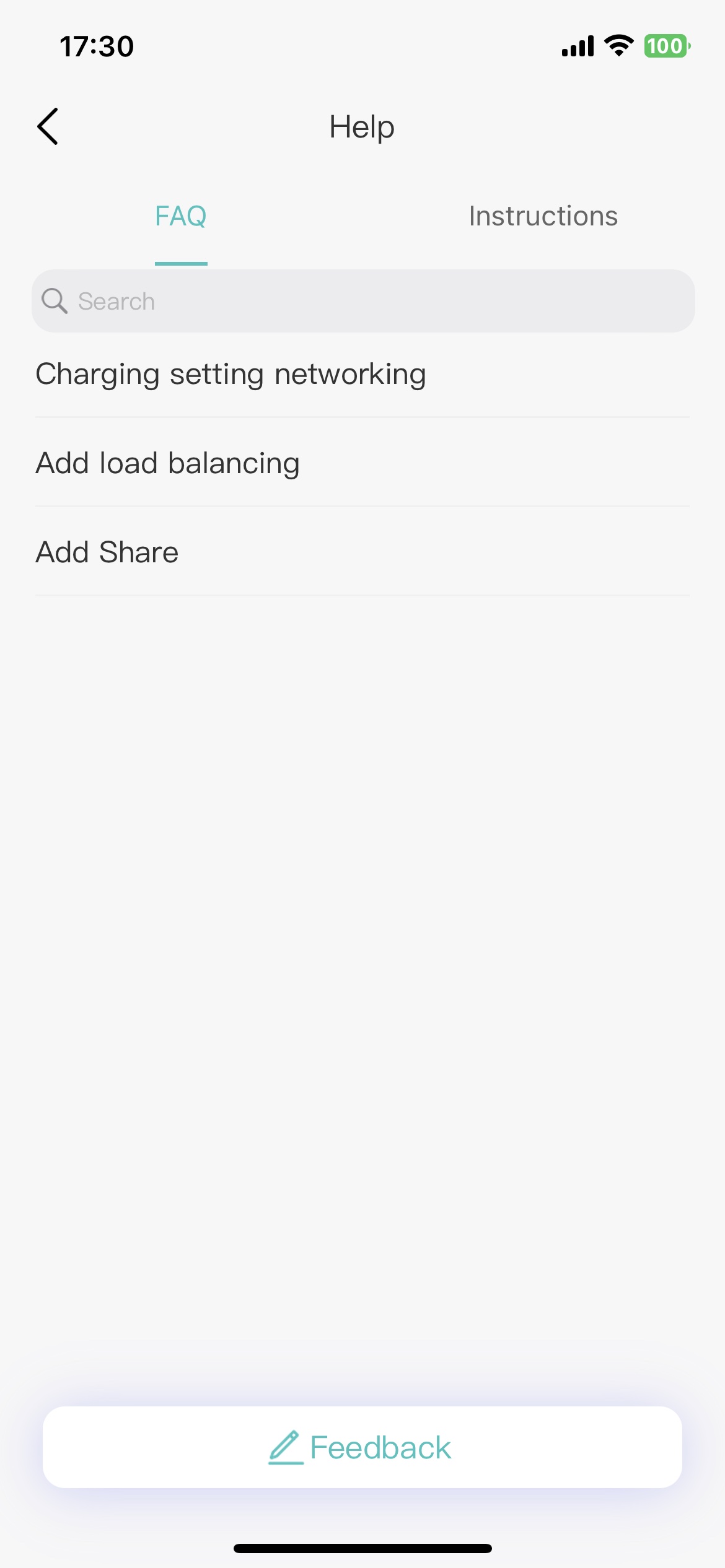The height and width of the screenshot is (1568, 725).
Task: Switch to the Instructions tab
Action: [543, 217]
